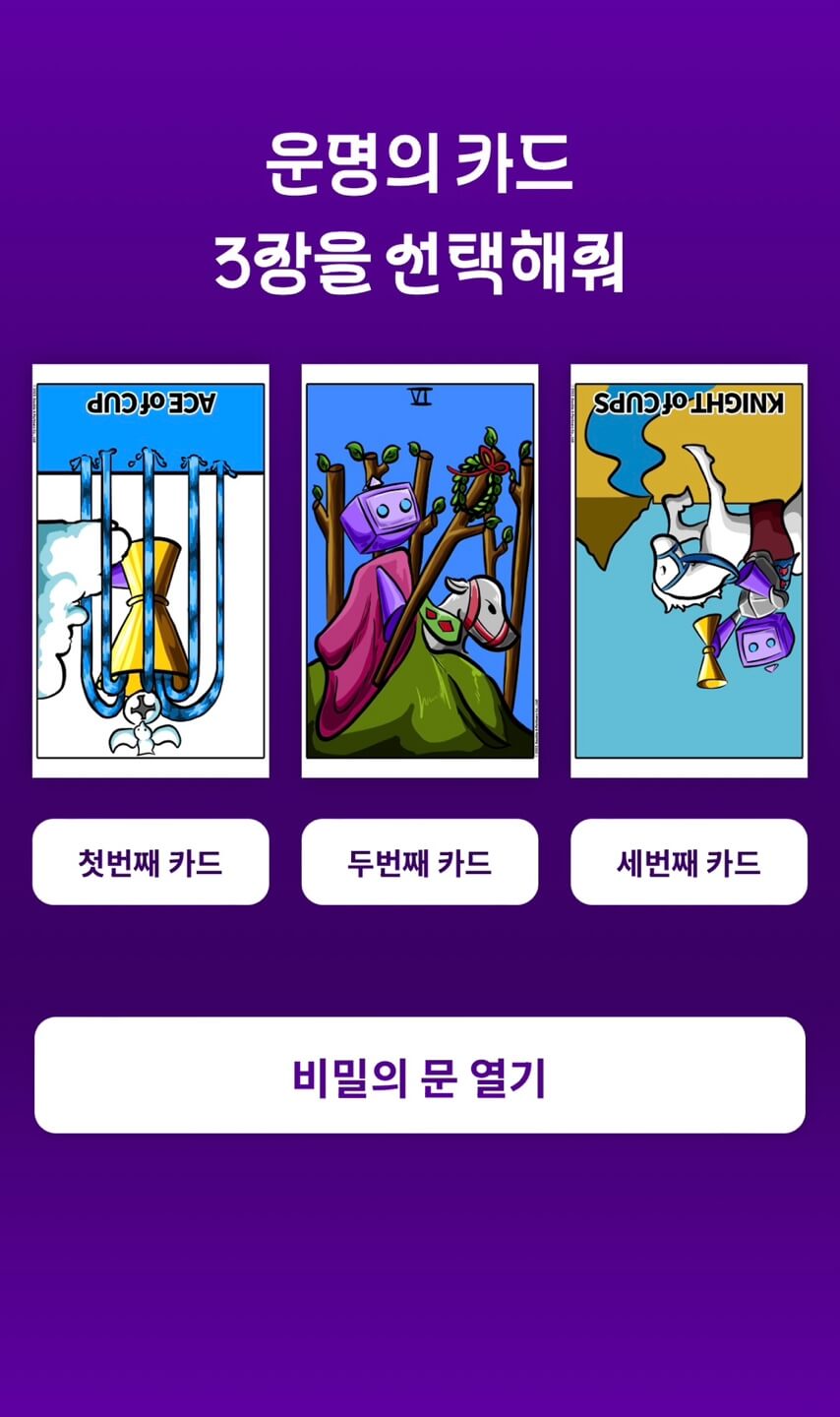Select the middle tarot card numbered VI
The width and height of the screenshot is (840, 1417).
(420, 571)
